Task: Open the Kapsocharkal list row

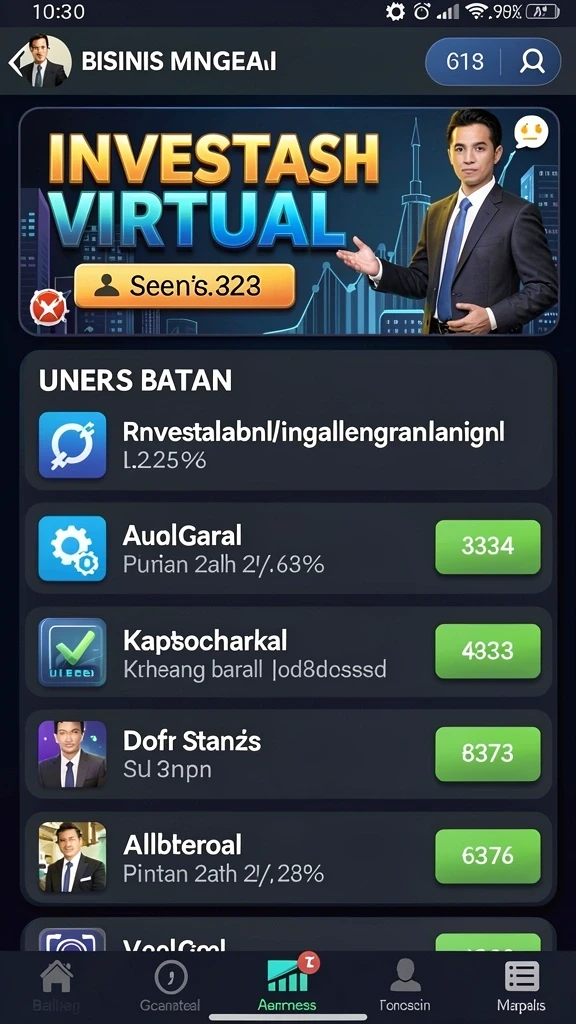Action: pos(288,652)
